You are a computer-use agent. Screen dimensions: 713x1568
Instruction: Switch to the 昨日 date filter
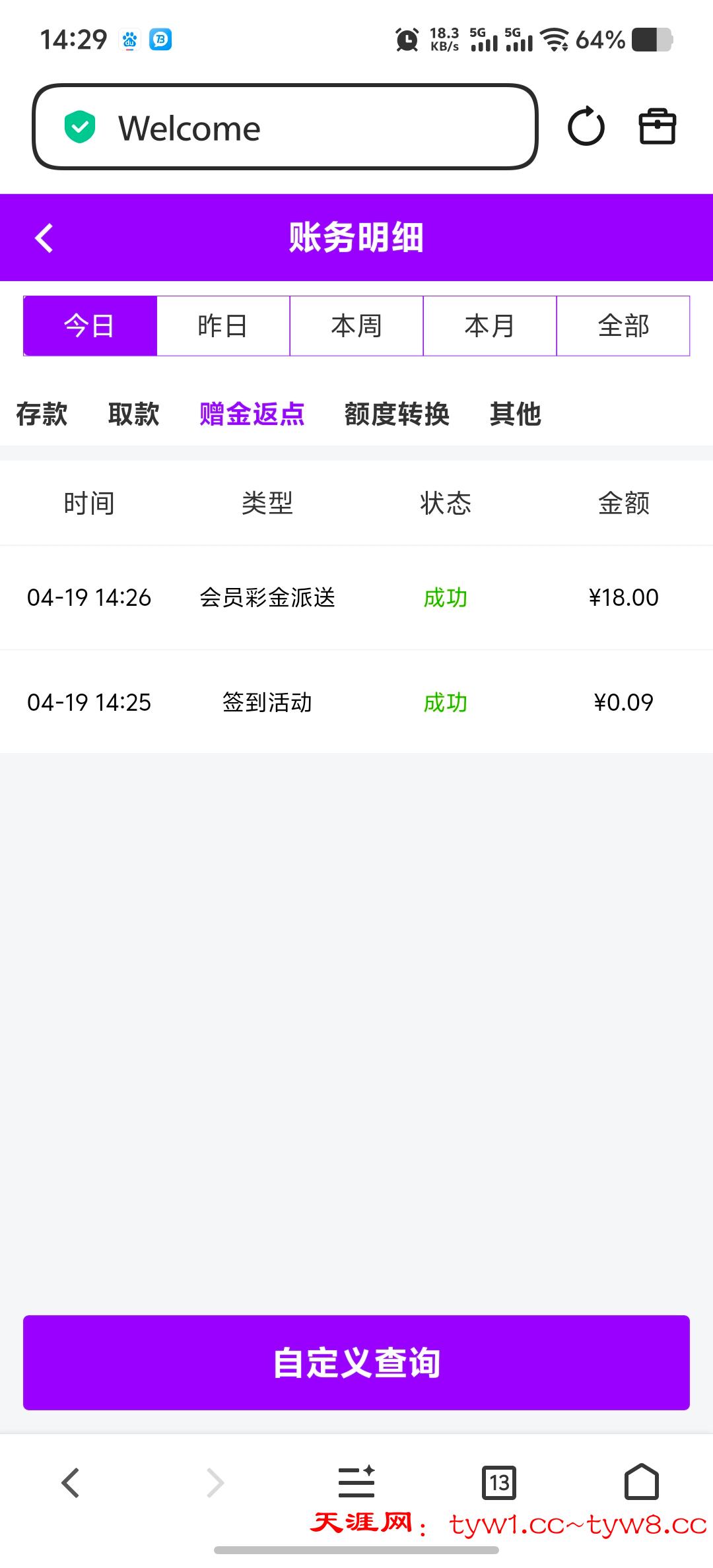pyautogui.click(x=223, y=326)
